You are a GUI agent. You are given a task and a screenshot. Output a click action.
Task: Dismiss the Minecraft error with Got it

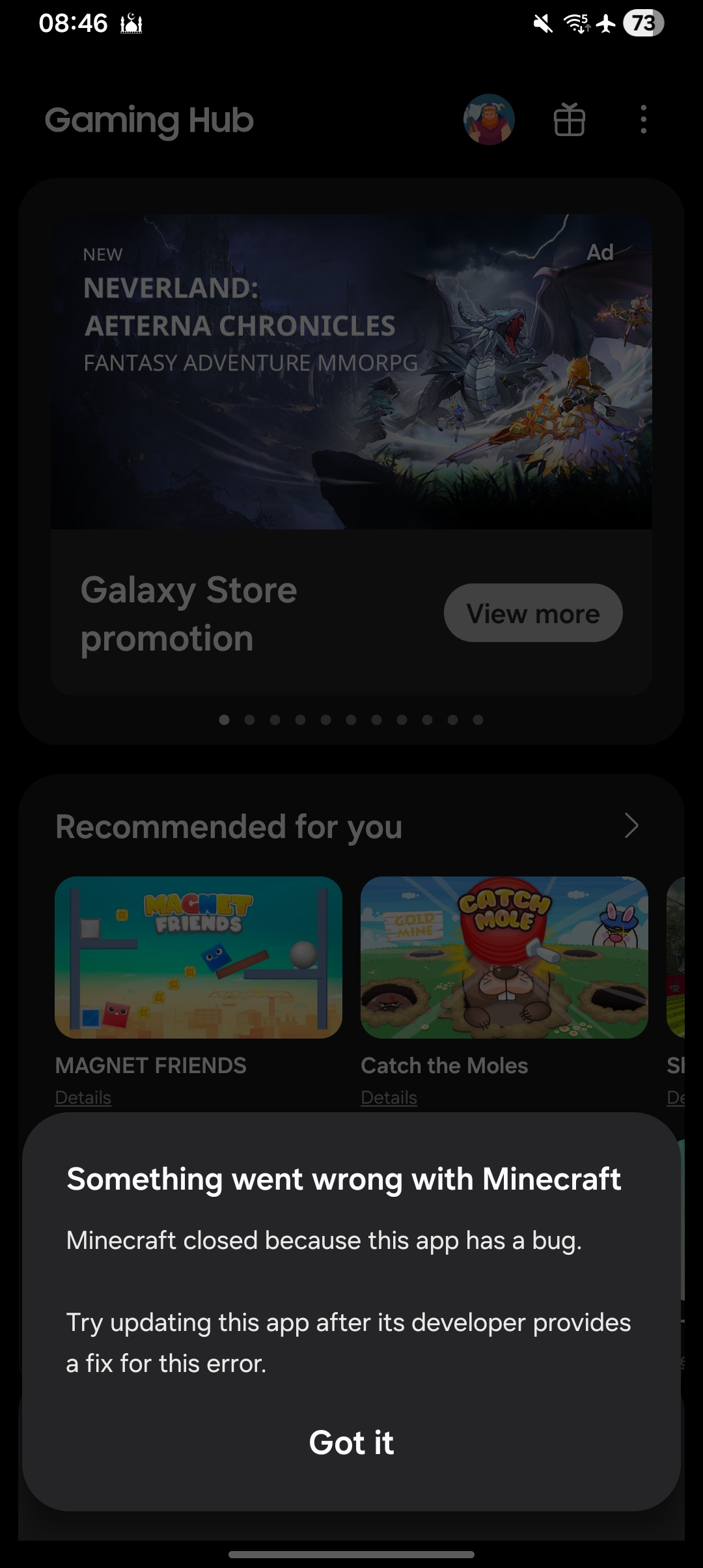[x=351, y=1442]
